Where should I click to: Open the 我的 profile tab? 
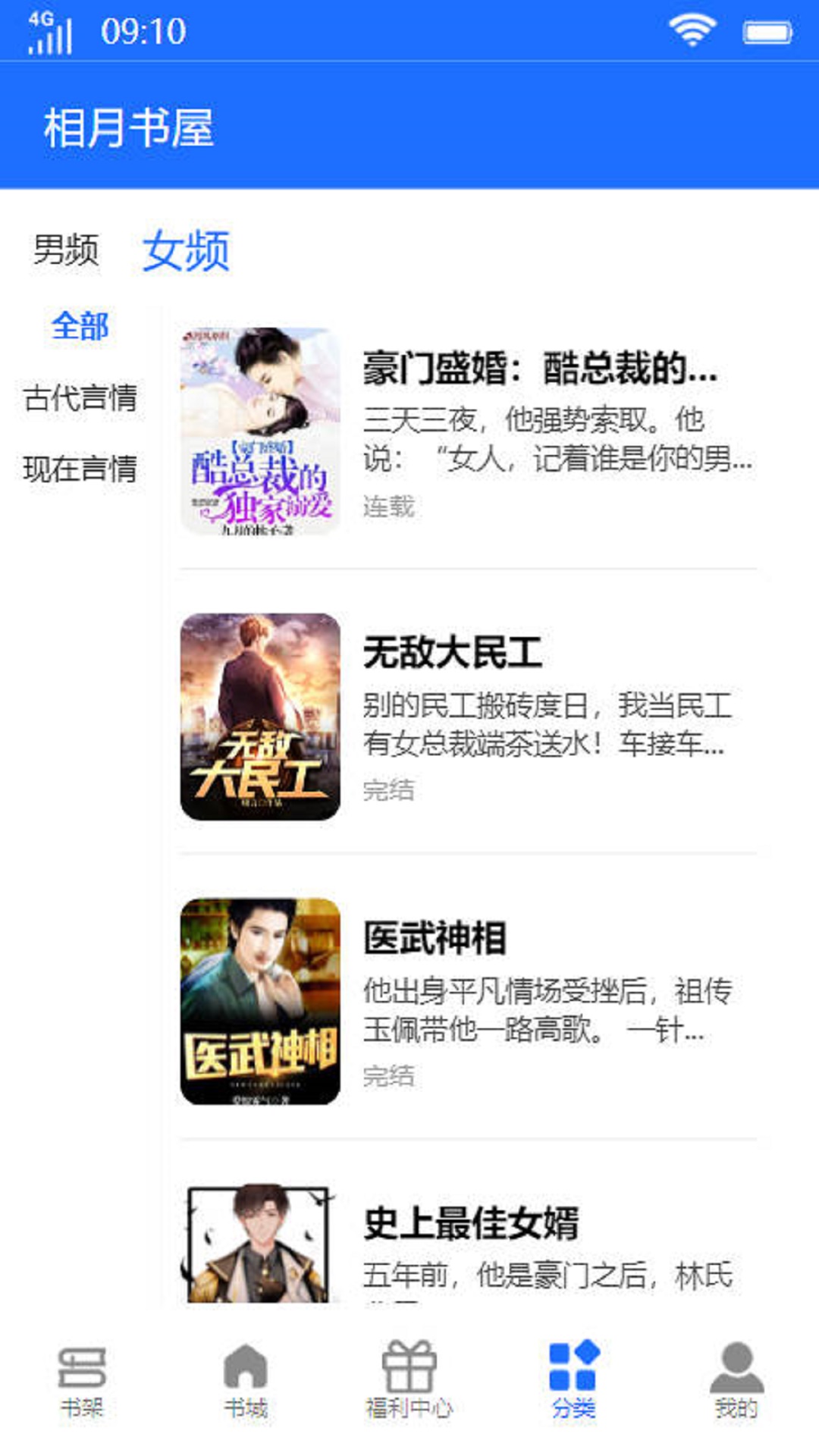736,1380
